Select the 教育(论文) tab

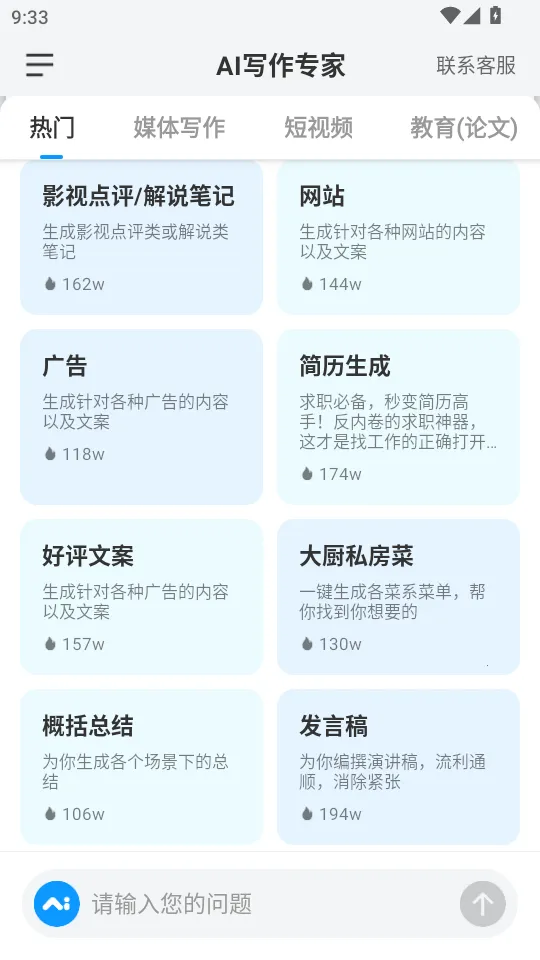464,127
